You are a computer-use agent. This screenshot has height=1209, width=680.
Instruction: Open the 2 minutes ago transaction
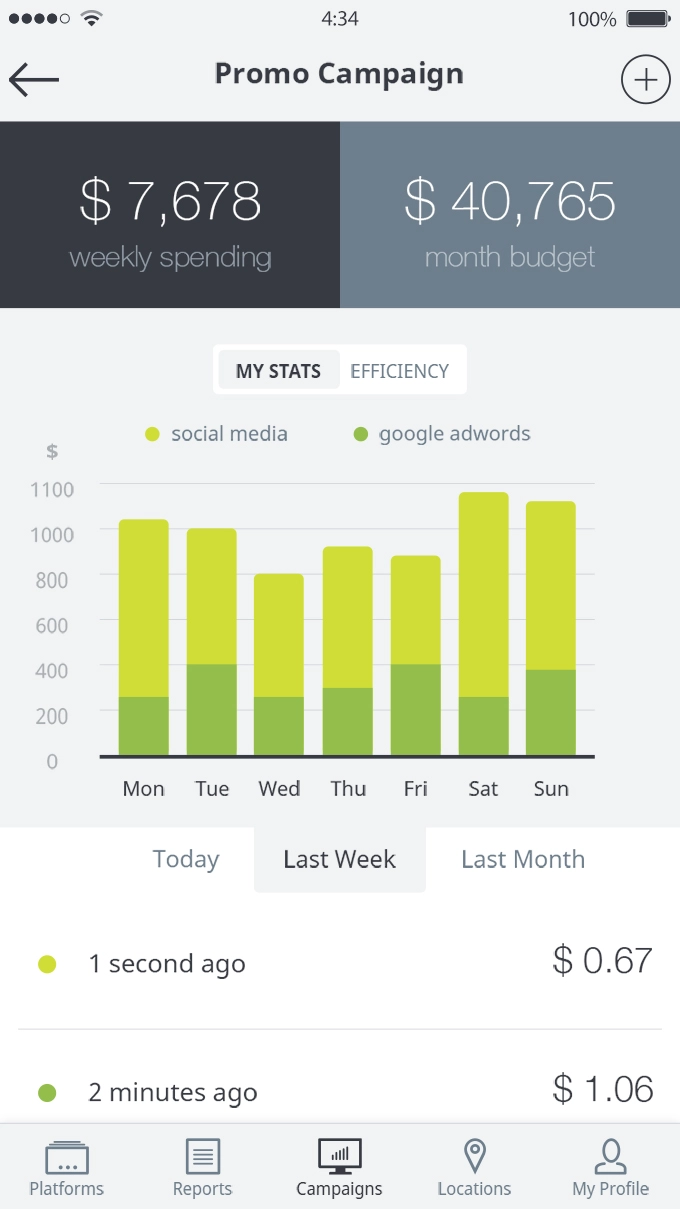pos(340,1092)
